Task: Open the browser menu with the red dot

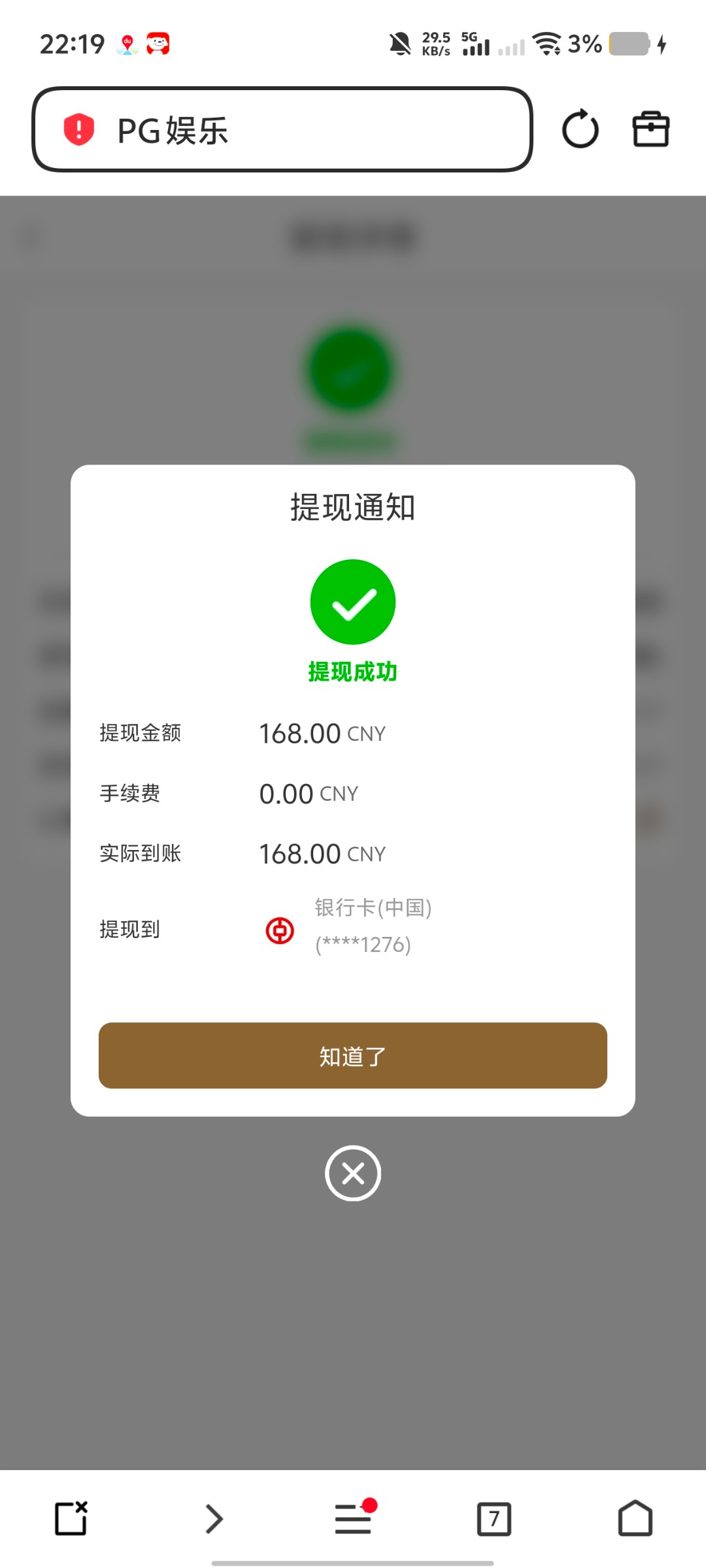Action: (x=353, y=1518)
